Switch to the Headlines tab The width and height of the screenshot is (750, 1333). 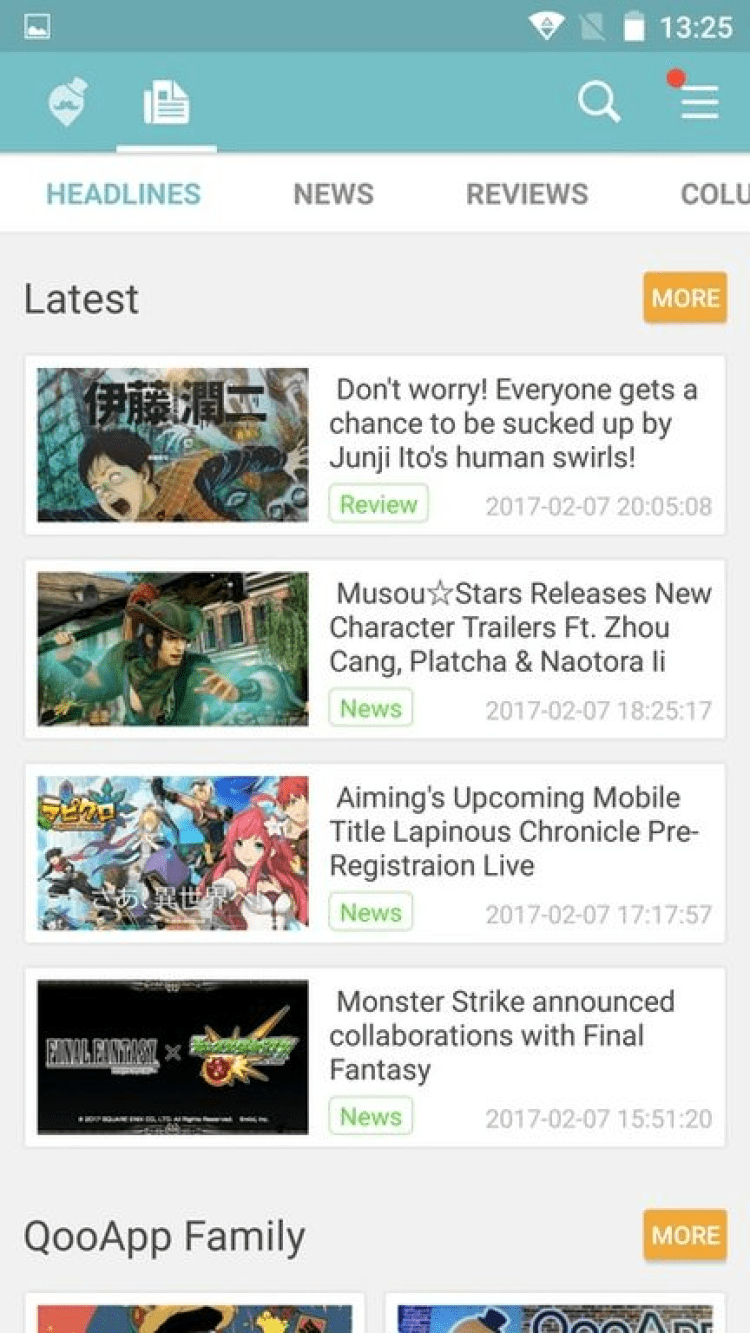coord(124,194)
